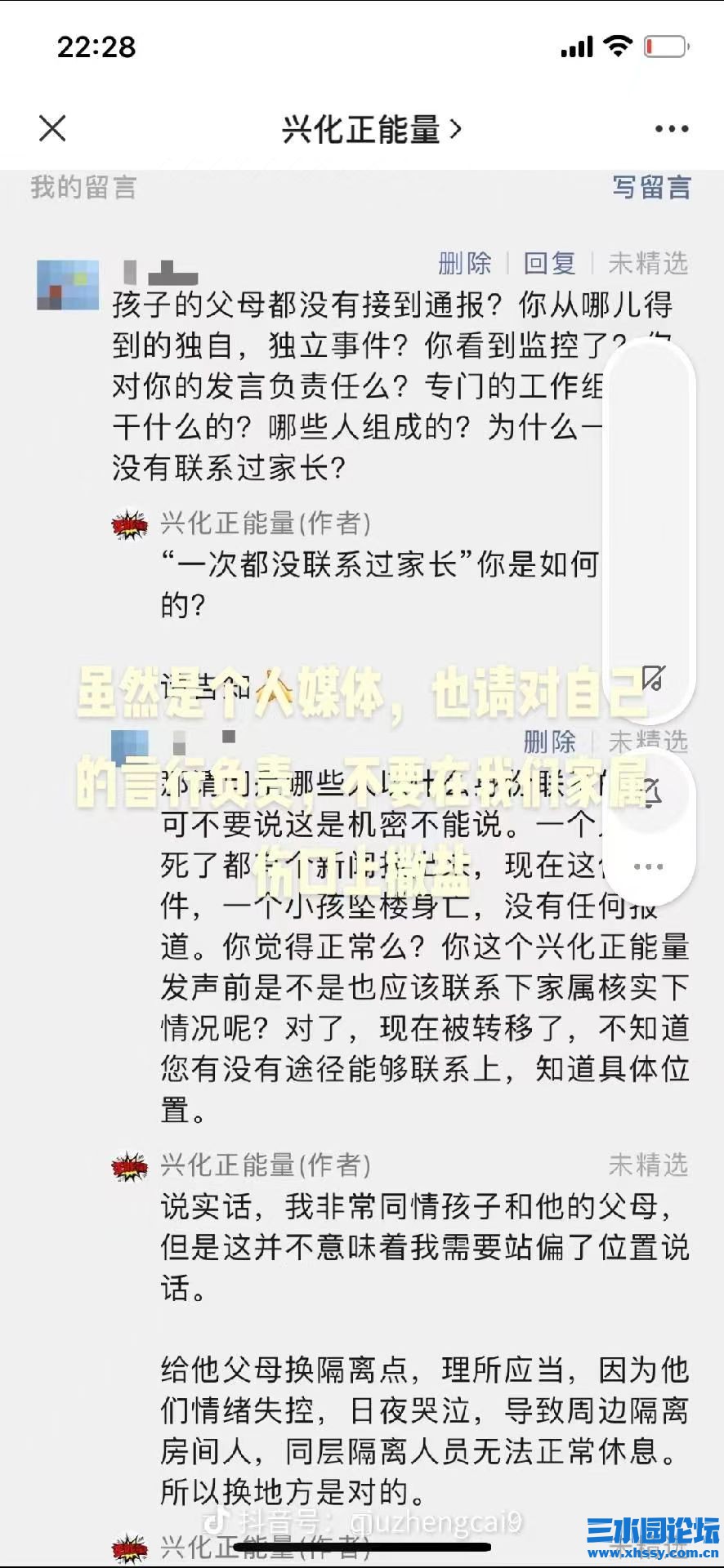The image size is (724, 1568).
Task: Delete the second comment
Action: coord(549,742)
